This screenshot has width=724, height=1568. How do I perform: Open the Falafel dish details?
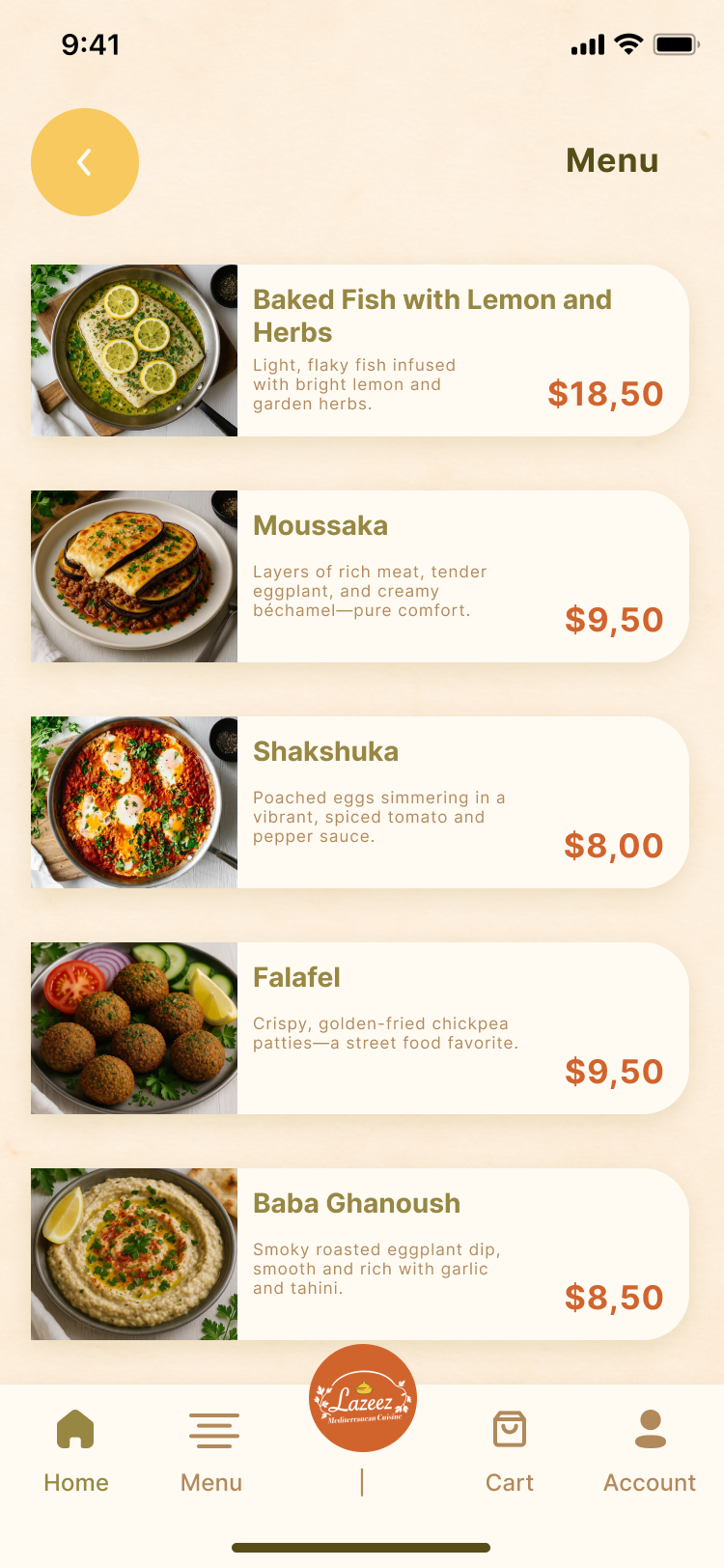pyautogui.click(x=359, y=1028)
